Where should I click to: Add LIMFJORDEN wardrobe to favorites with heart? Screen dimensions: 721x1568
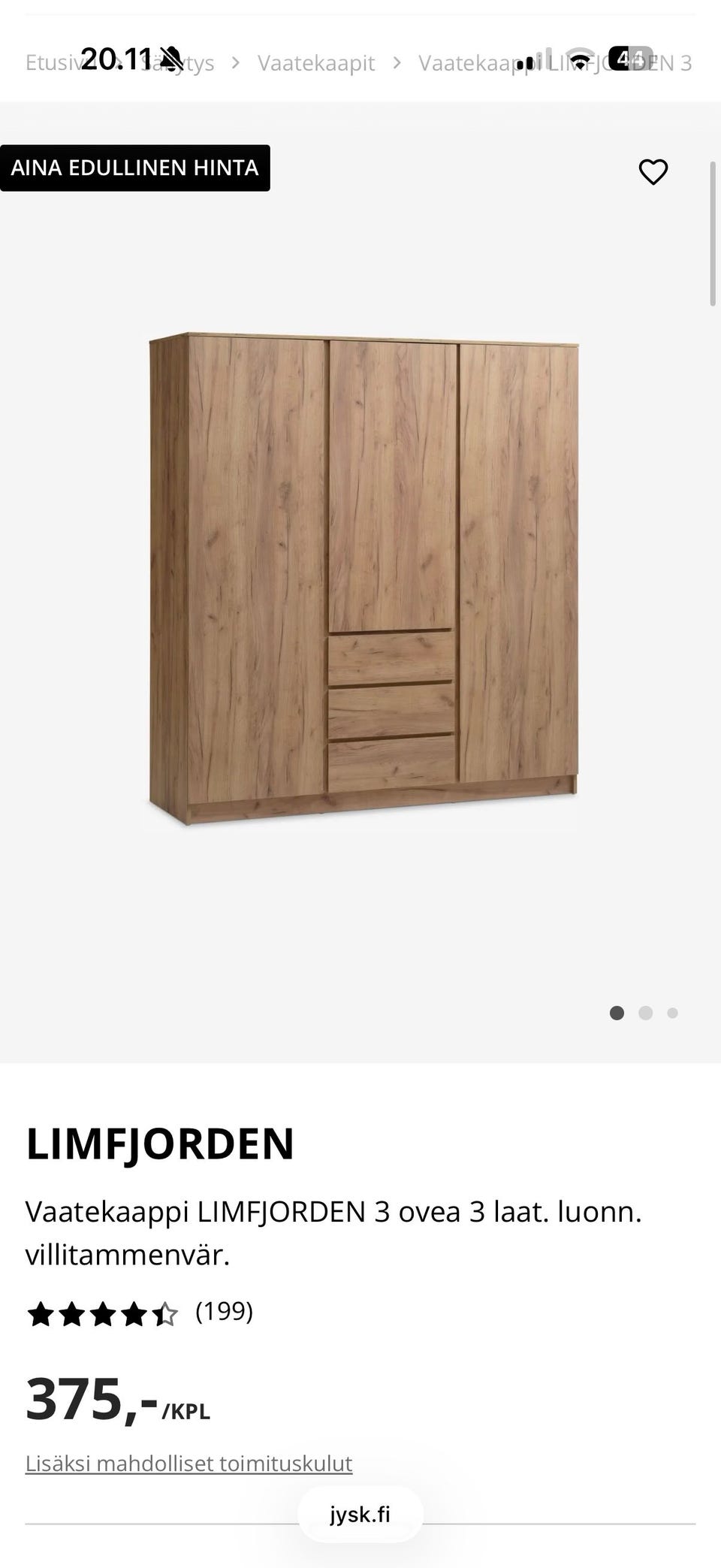[x=653, y=172]
